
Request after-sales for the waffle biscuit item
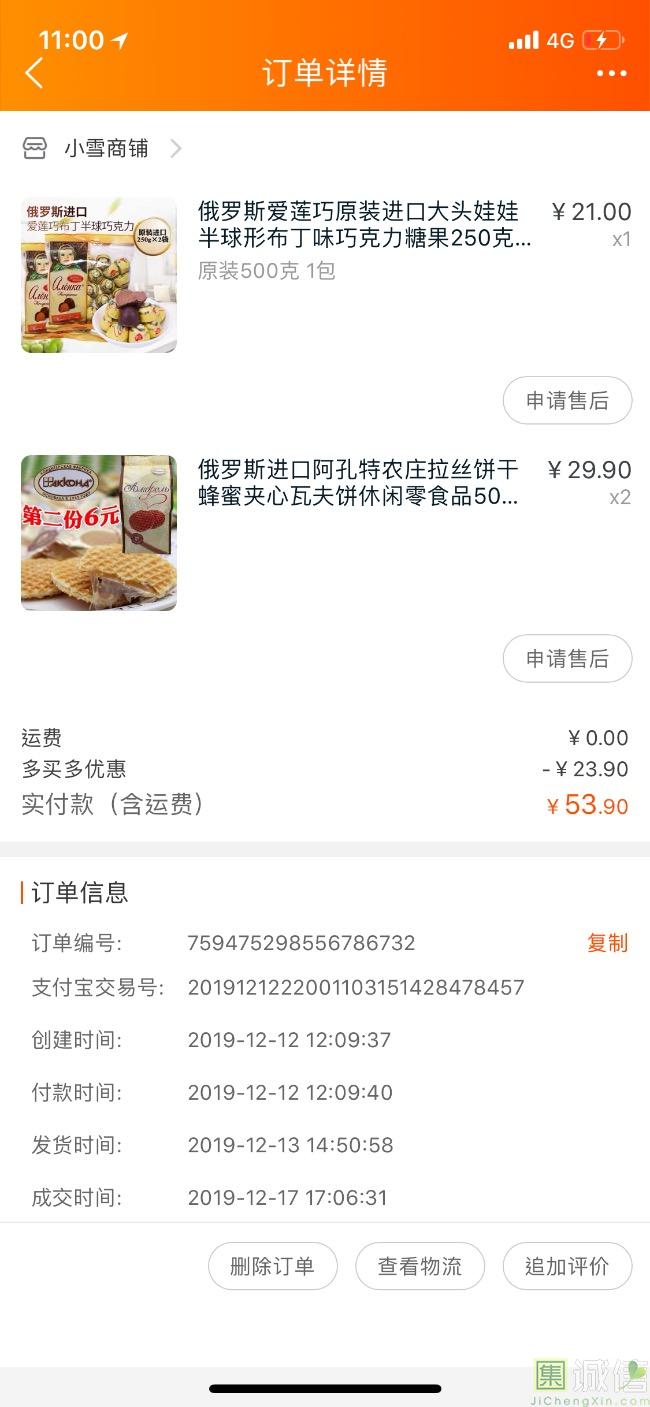click(x=567, y=659)
